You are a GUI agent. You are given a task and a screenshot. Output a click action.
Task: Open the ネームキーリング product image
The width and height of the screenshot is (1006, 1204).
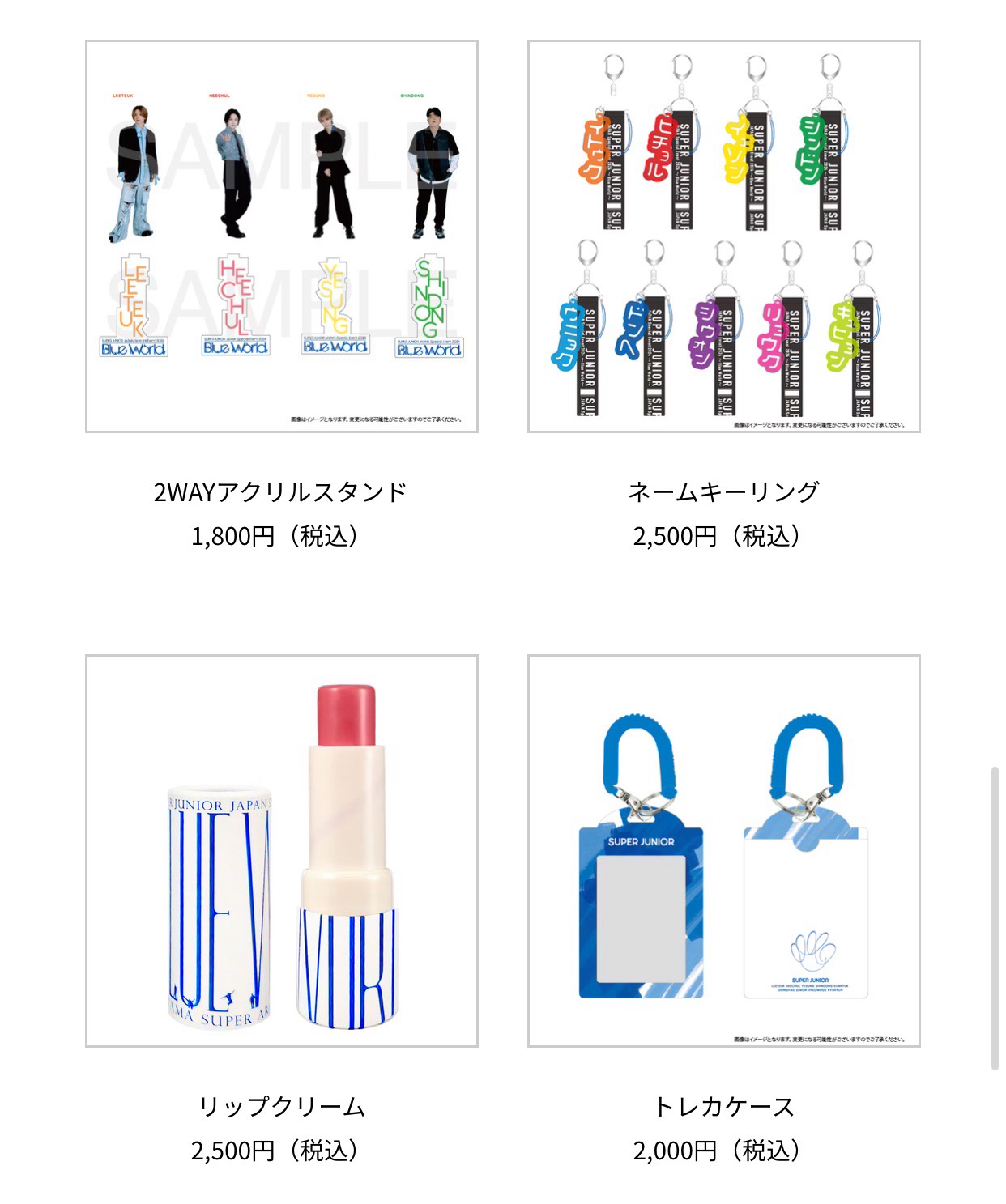coord(723,236)
